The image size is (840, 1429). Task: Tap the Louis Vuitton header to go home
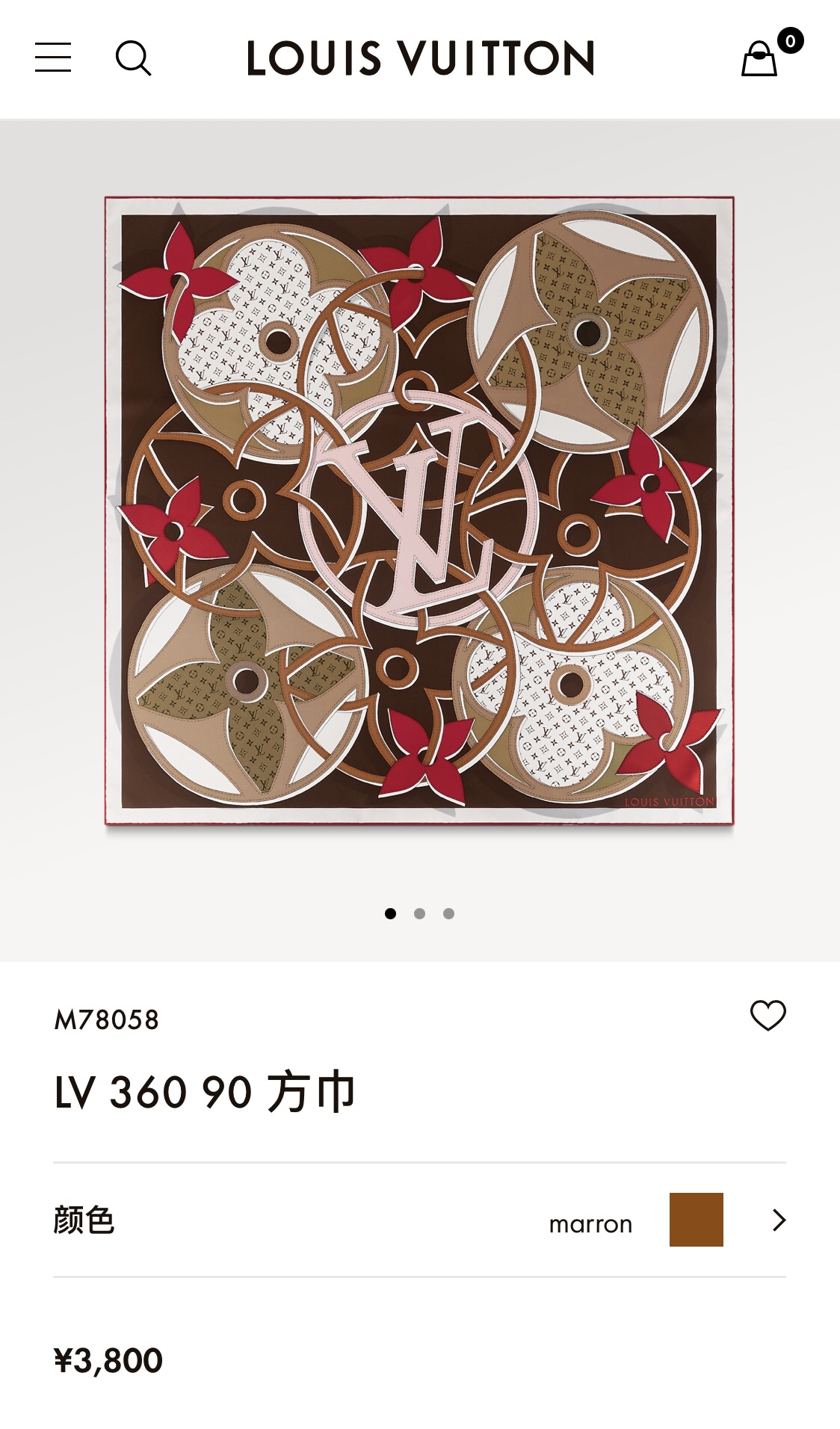tap(420, 58)
